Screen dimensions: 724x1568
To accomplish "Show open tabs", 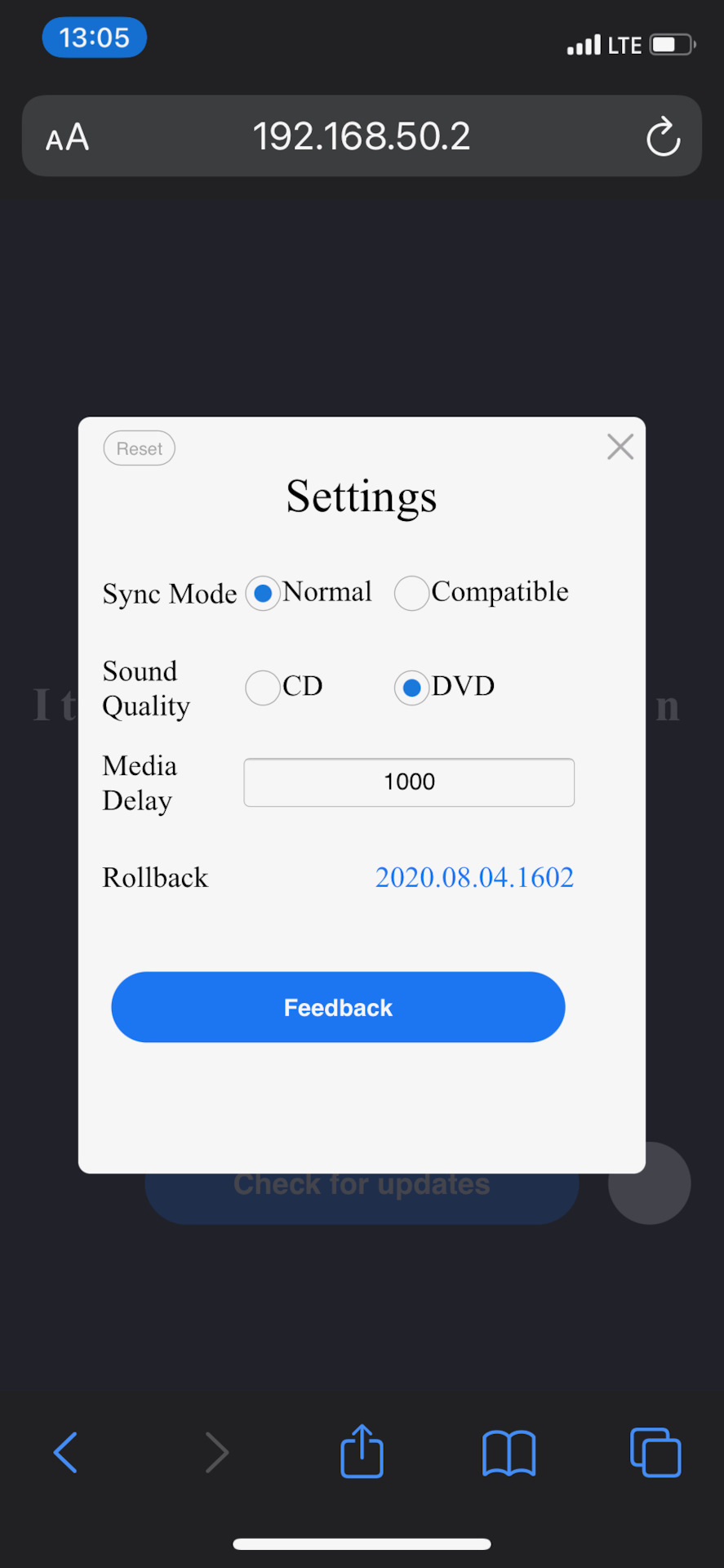I will coord(655,1452).
